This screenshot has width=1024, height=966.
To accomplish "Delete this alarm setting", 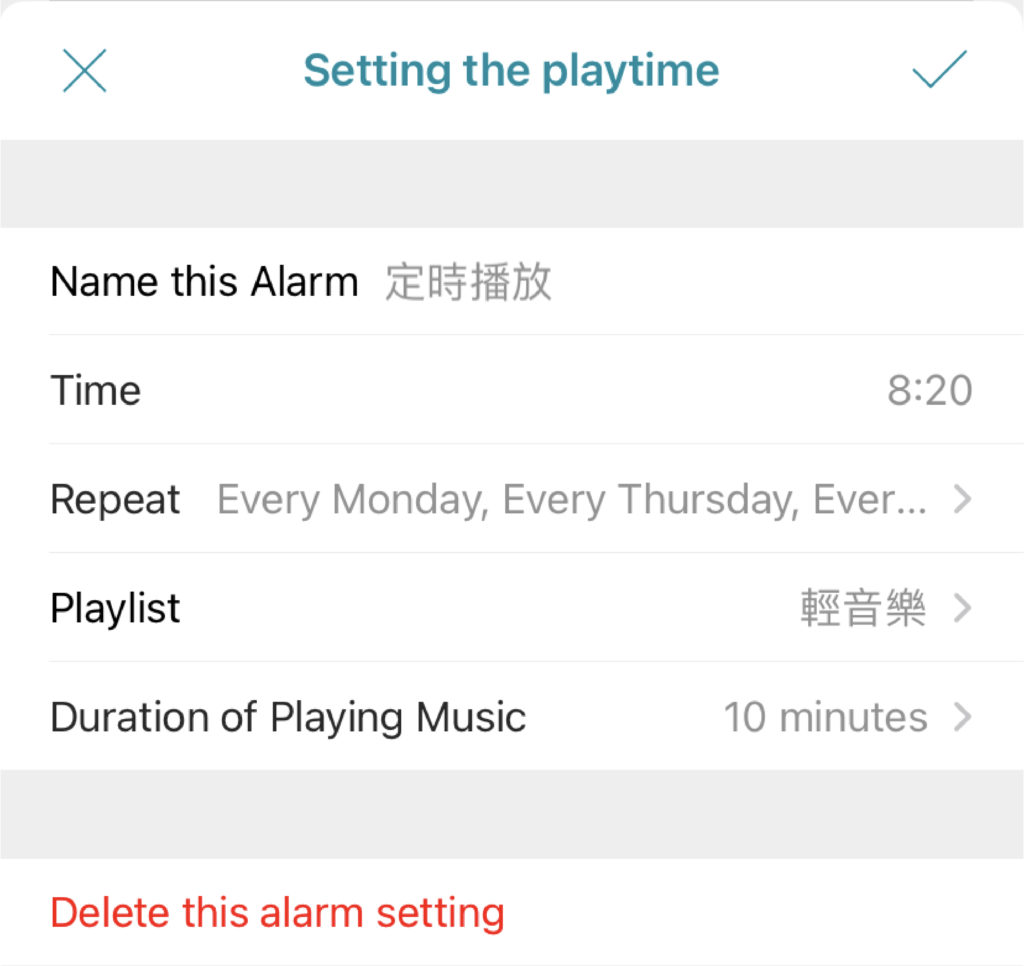I will click(277, 913).
